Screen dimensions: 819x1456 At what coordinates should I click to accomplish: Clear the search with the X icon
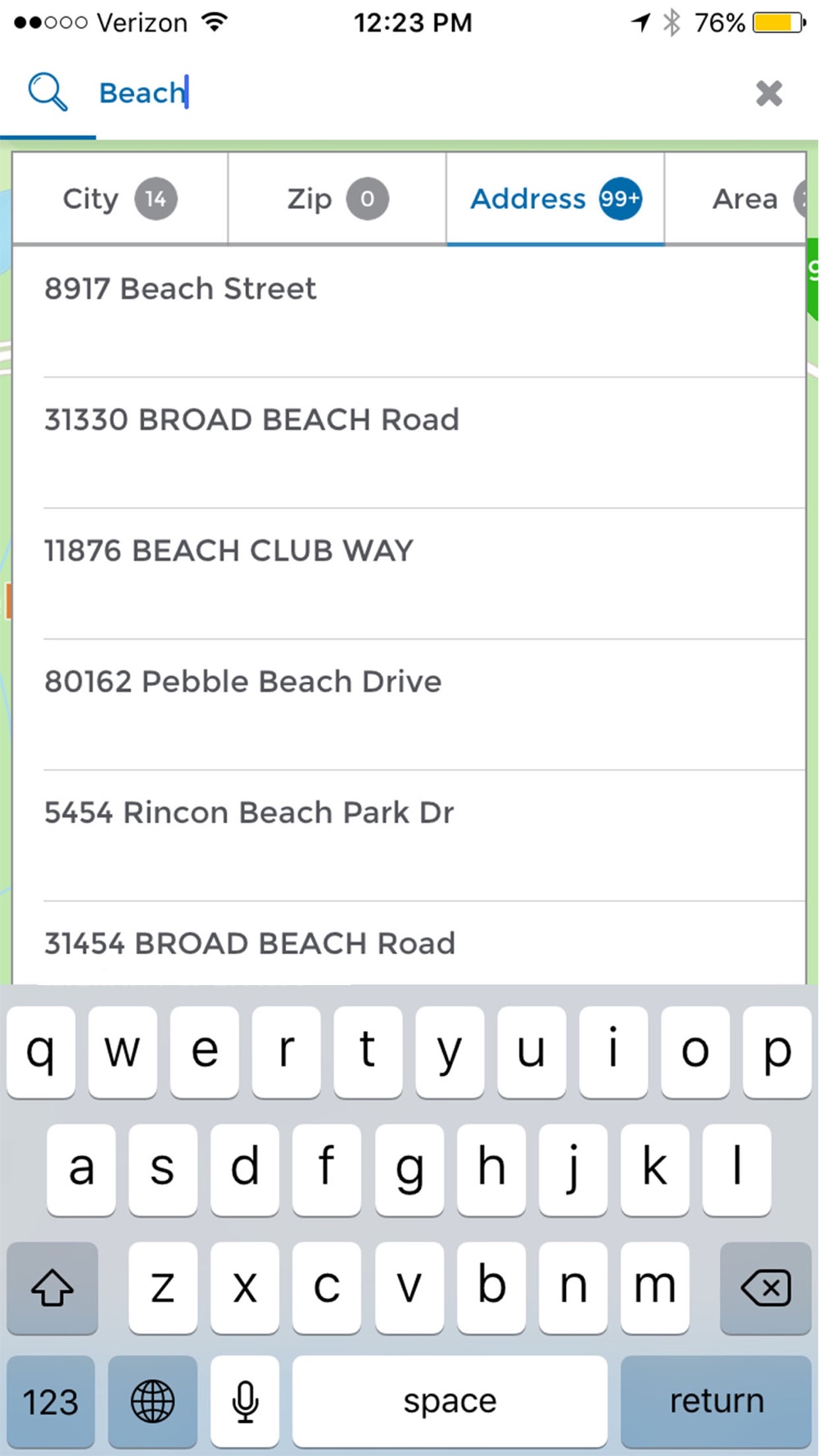[768, 93]
